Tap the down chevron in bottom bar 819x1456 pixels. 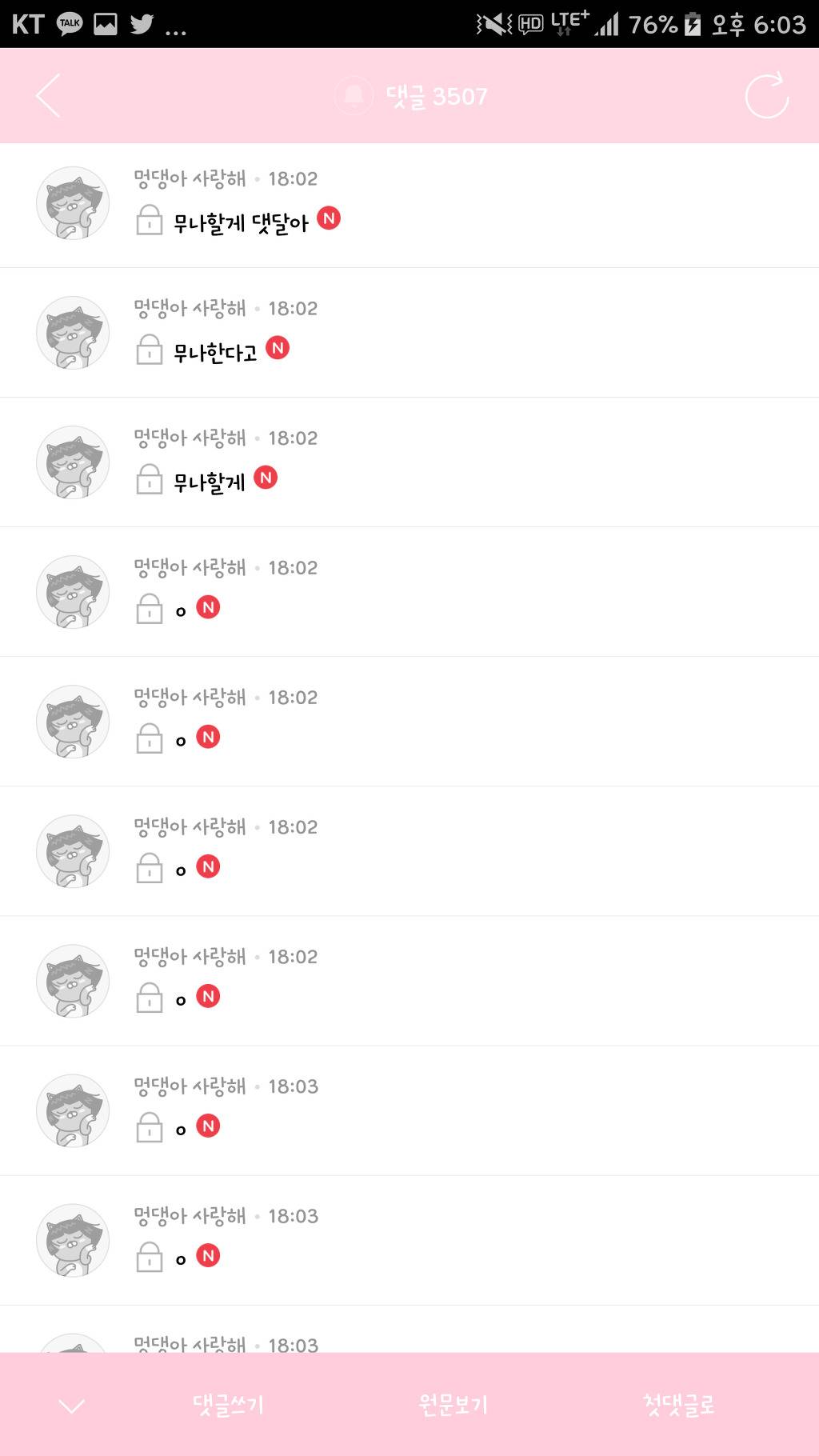[x=72, y=1406]
